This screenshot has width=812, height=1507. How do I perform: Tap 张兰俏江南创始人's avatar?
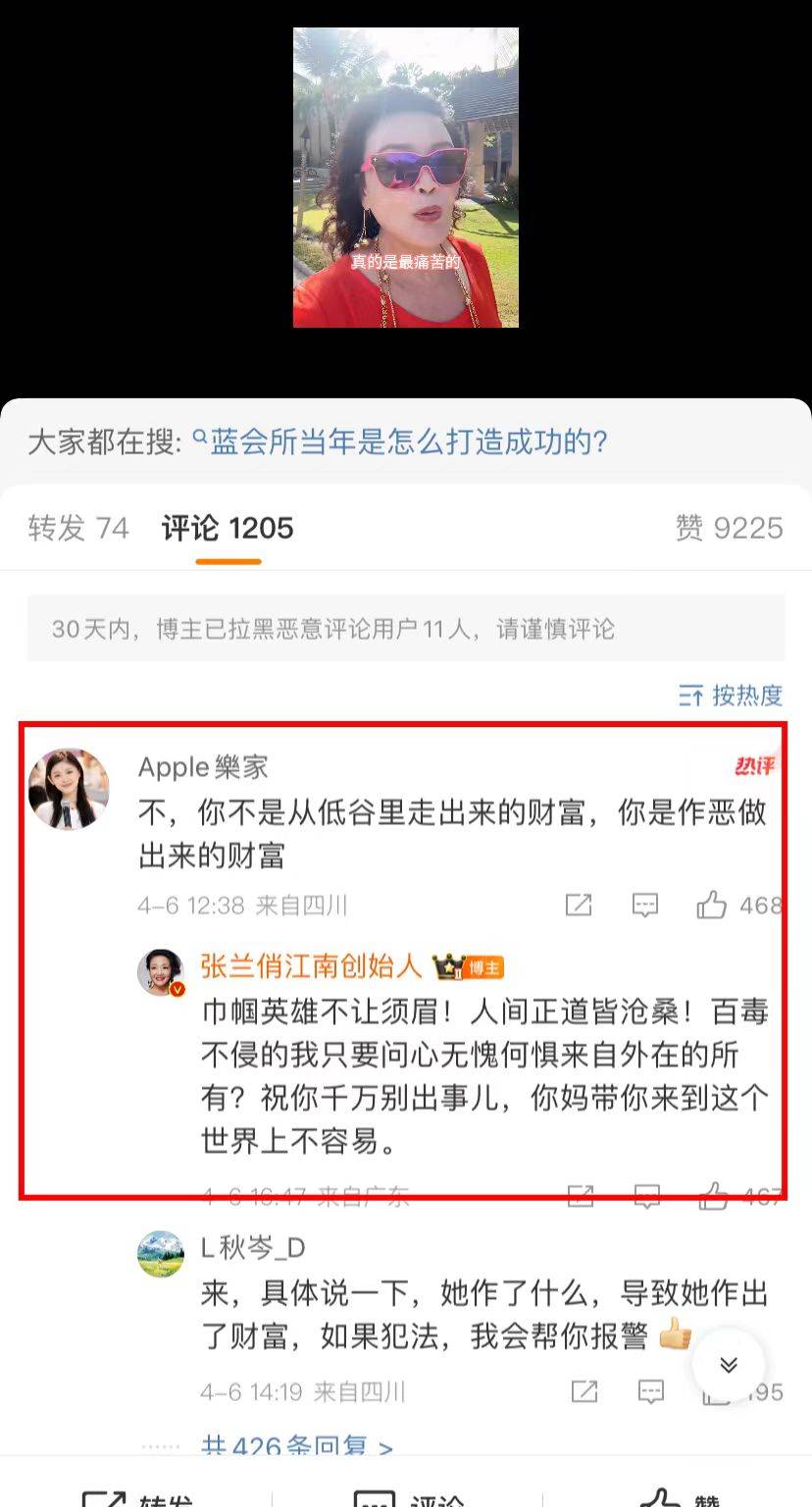point(161,972)
